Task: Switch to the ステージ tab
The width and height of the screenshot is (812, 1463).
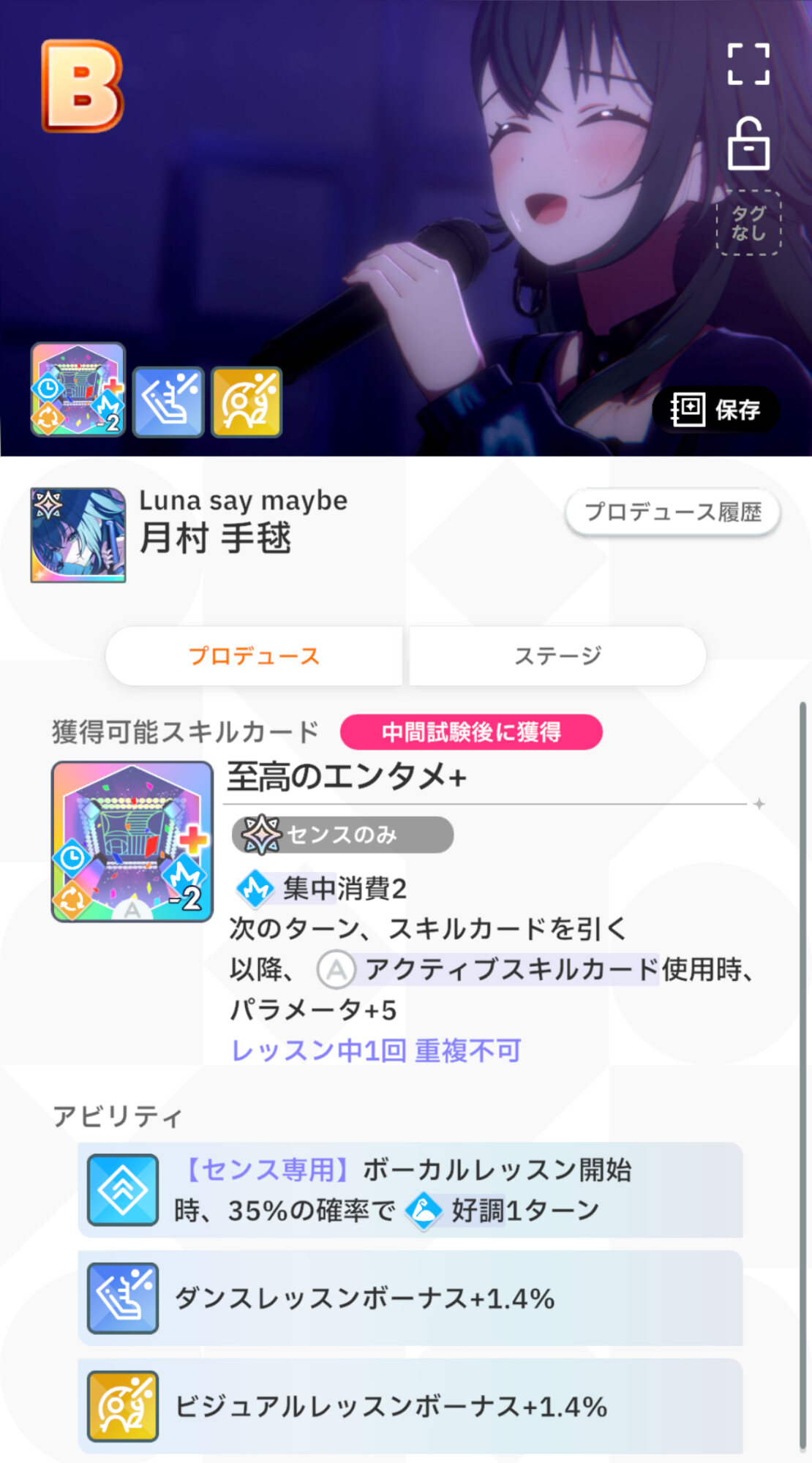Action: [x=557, y=656]
